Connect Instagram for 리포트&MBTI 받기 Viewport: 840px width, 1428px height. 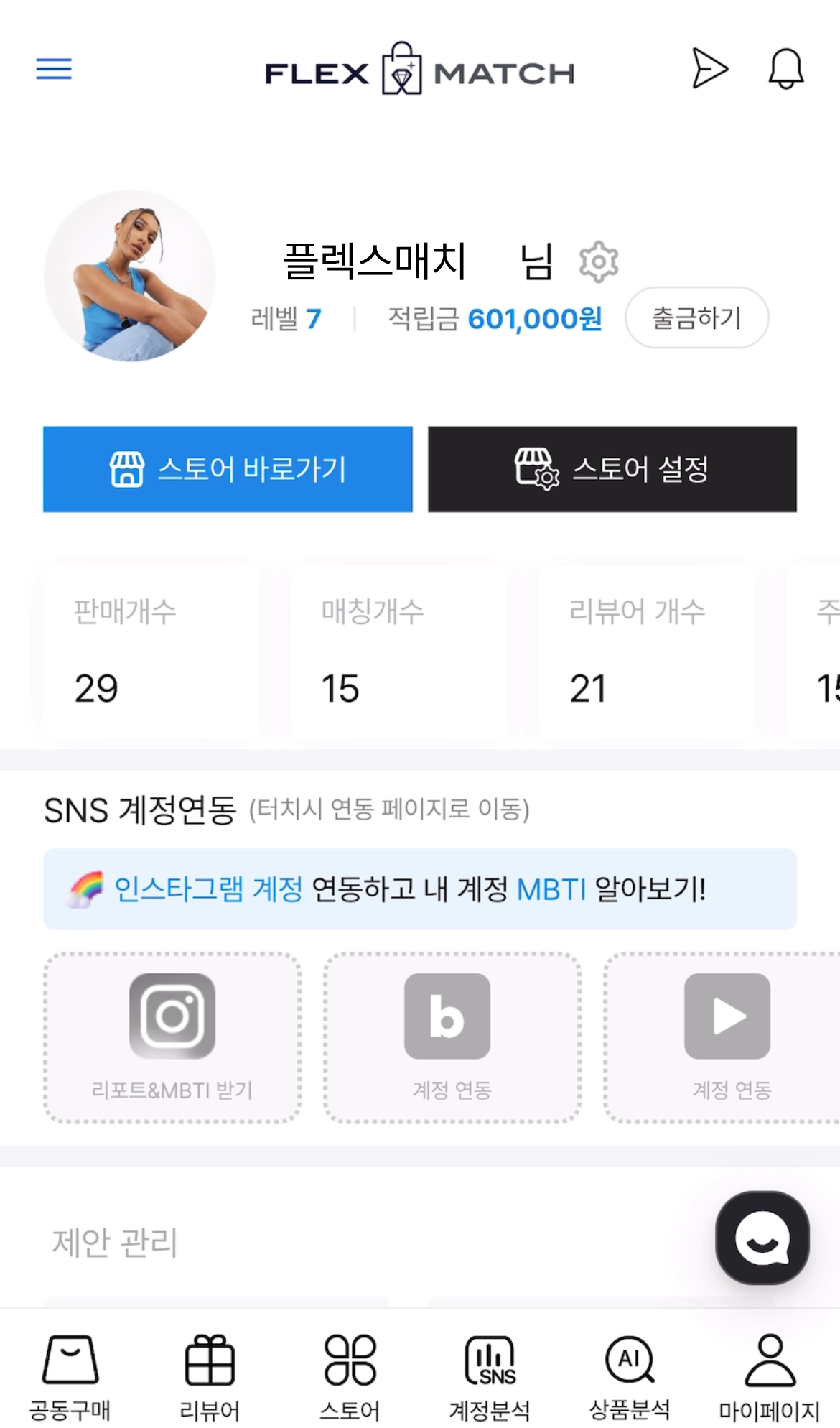[x=172, y=1037]
